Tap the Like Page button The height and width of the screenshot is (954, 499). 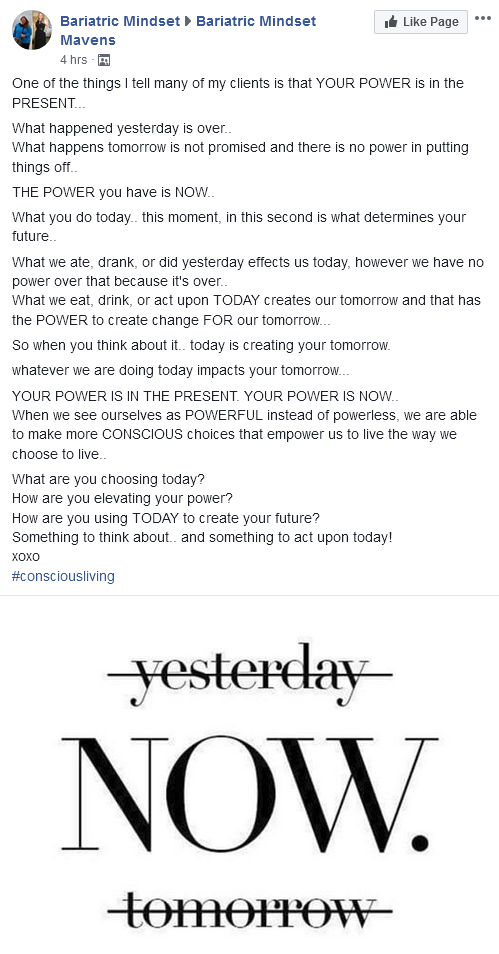pos(420,22)
